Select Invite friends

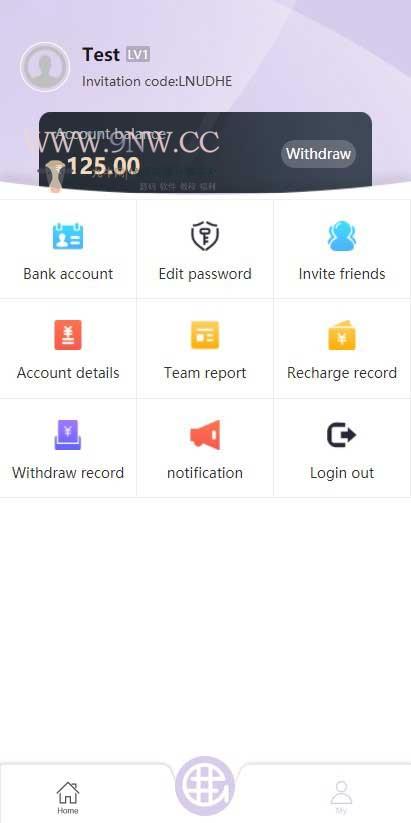[342, 249]
